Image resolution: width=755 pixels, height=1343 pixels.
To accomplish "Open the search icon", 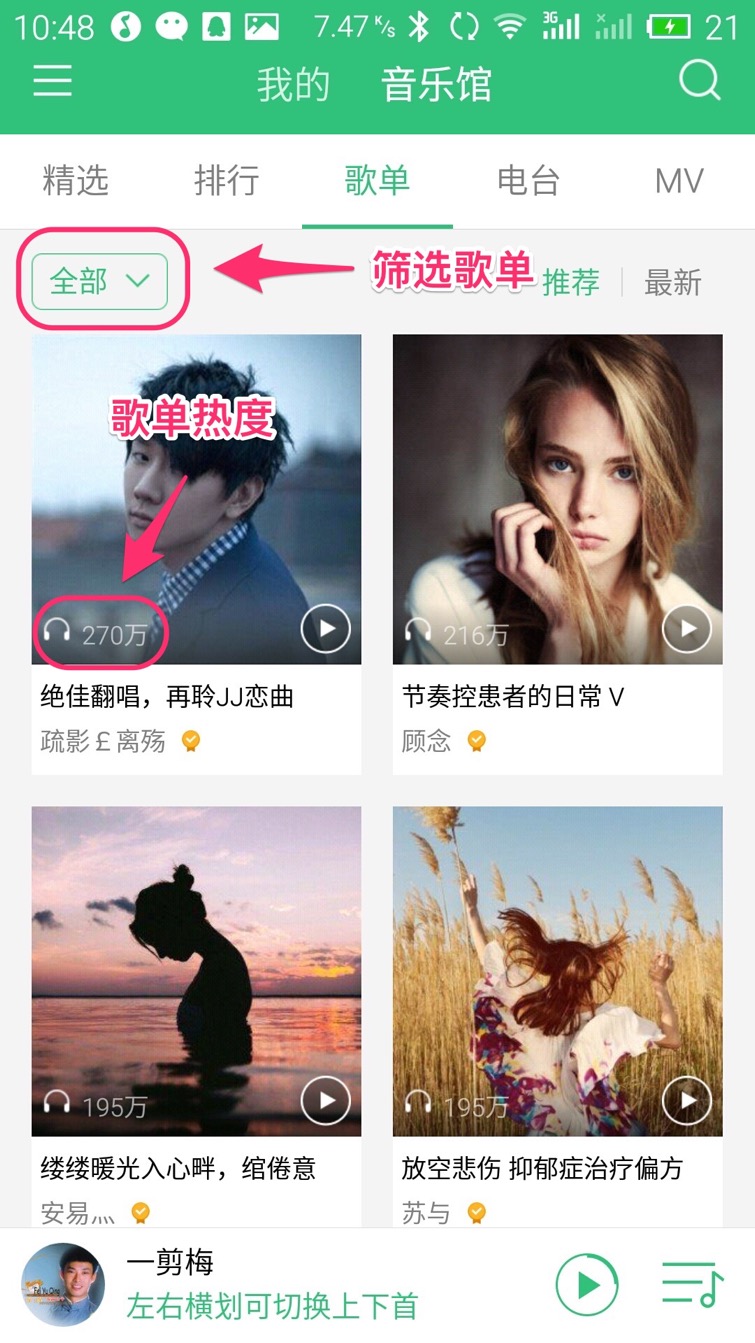I will (699, 79).
